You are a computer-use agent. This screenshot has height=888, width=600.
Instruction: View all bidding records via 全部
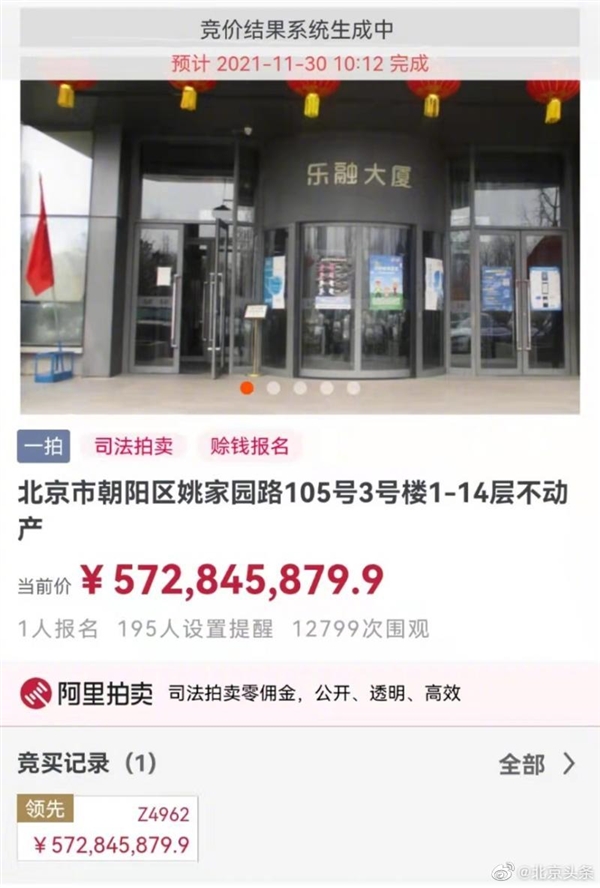click(x=537, y=764)
